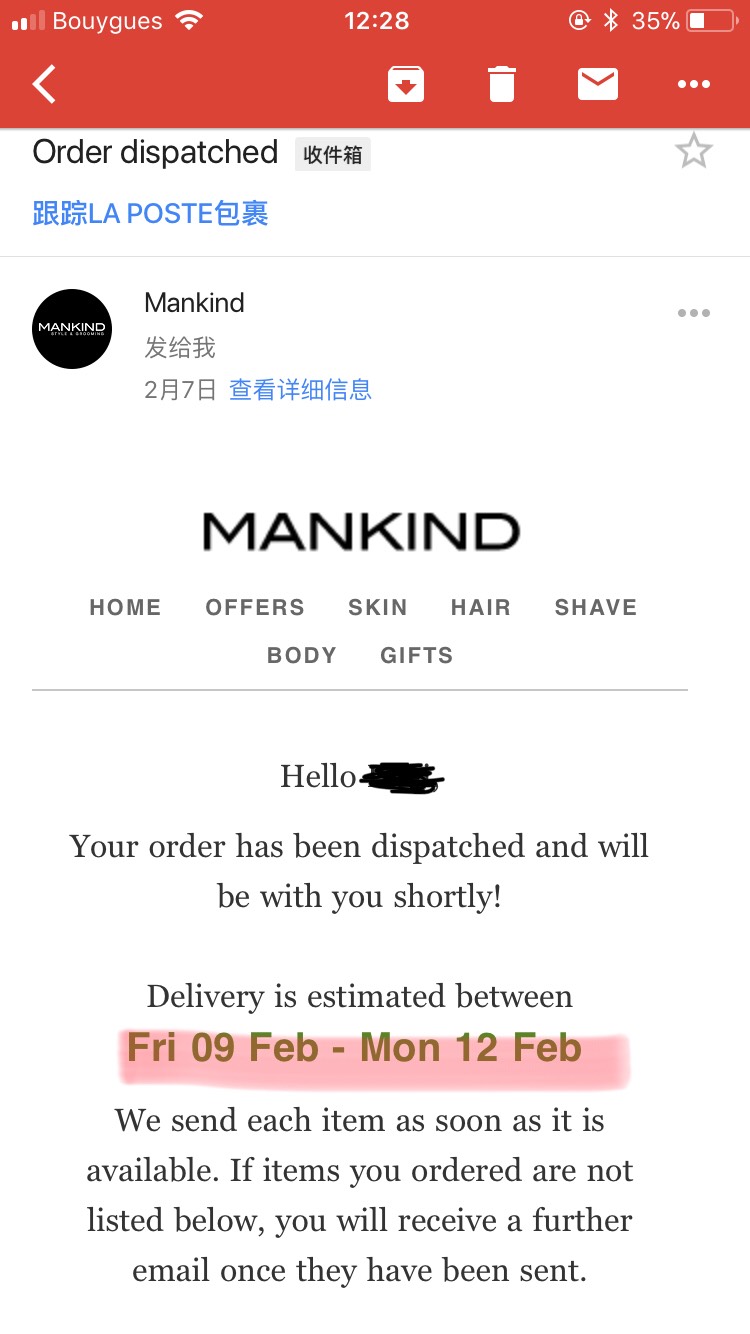Open the SHAVE category link
The height and width of the screenshot is (1334, 750).
(x=596, y=607)
